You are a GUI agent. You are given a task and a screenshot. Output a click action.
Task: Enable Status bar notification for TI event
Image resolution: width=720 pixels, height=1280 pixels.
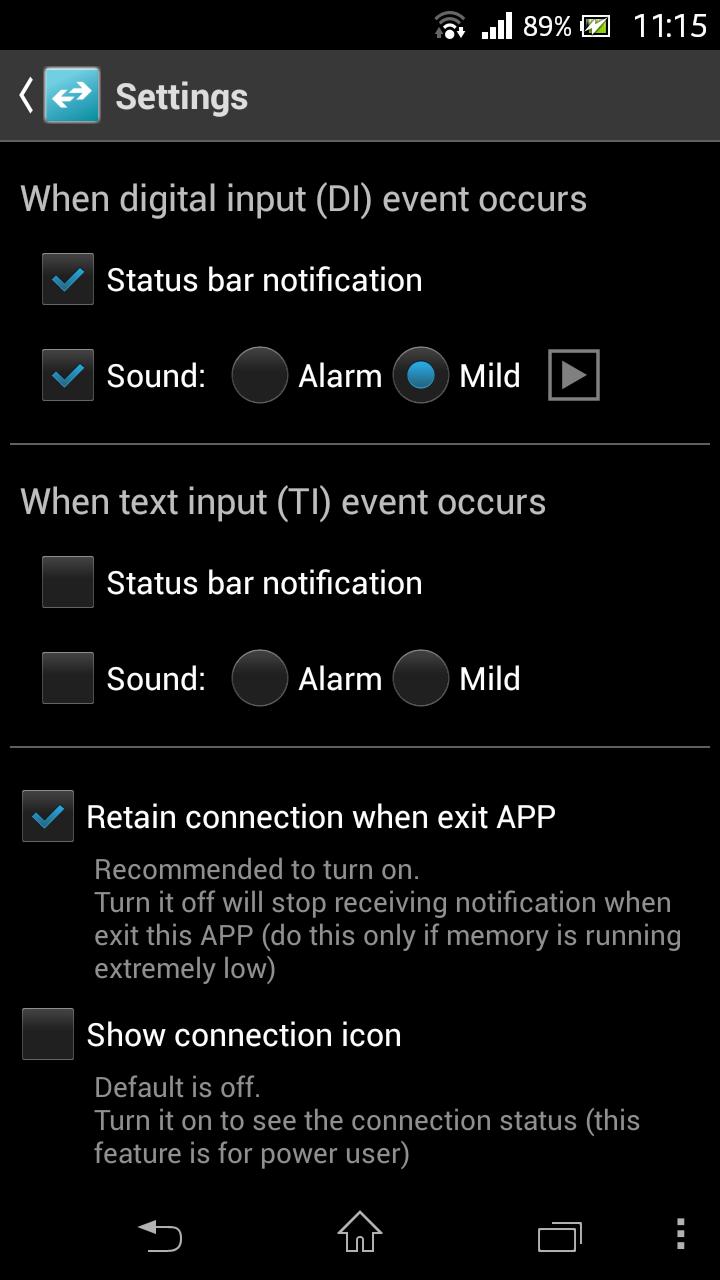pos(68,583)
